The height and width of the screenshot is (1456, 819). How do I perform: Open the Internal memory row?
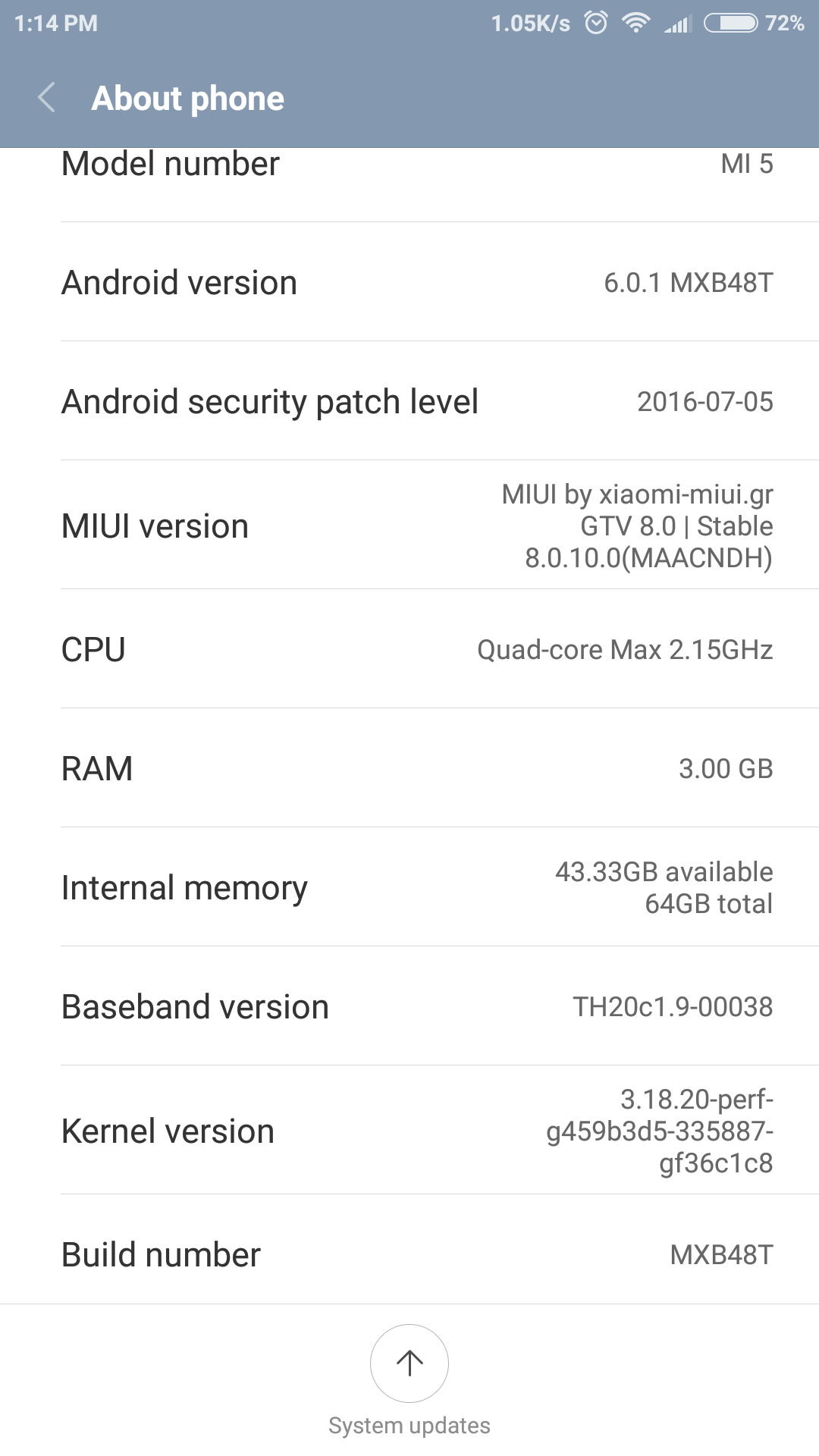click(409, 887)
